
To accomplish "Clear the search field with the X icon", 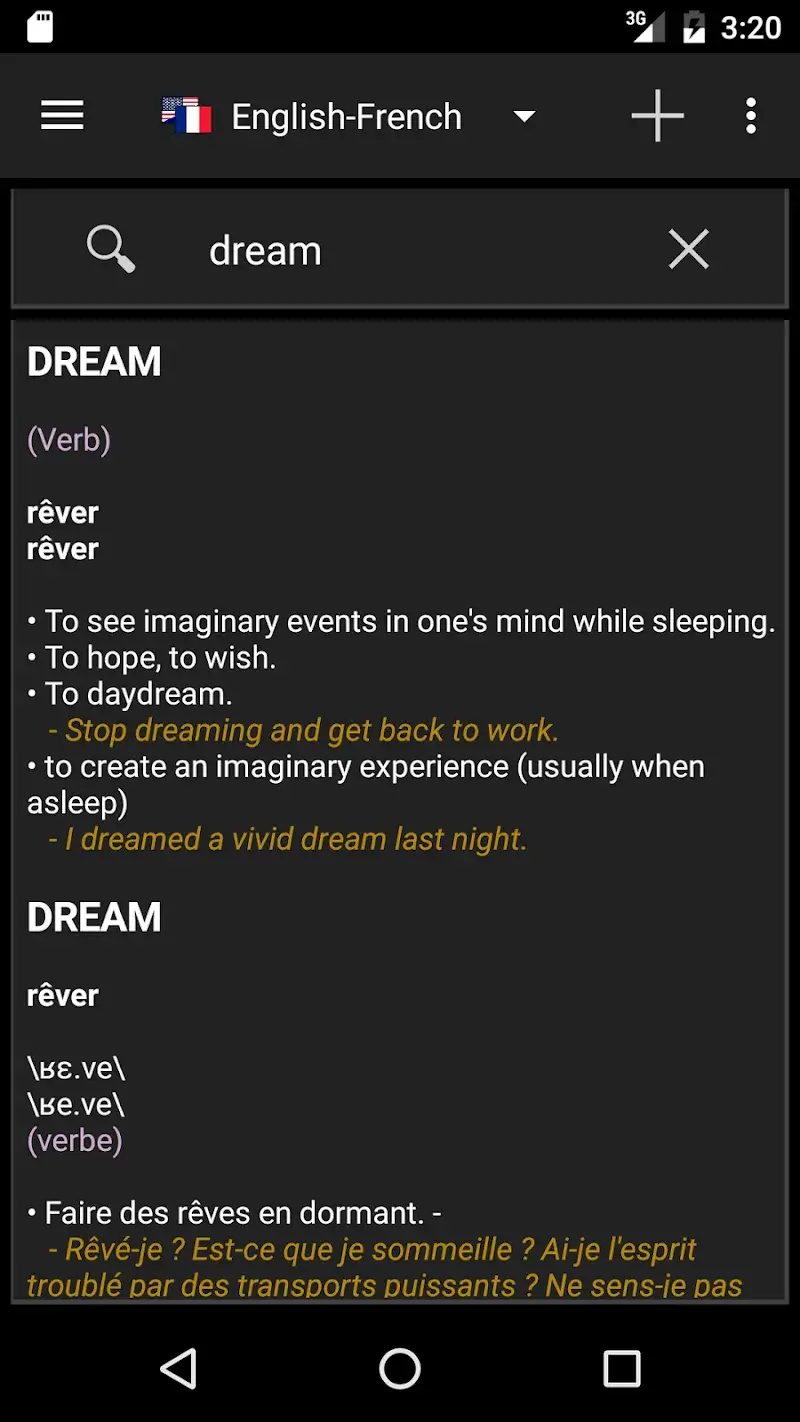I will tap(688, 249).
